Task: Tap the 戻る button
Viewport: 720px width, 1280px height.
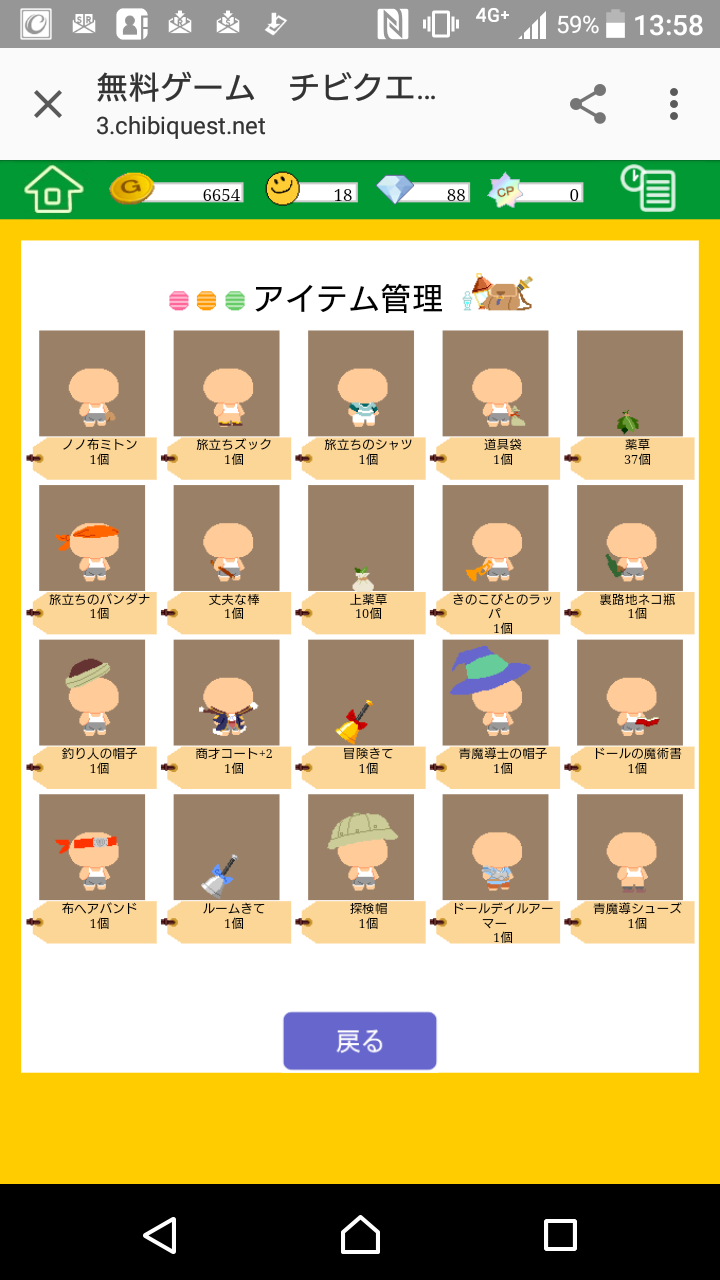Action: click(x=360, y=1041)
